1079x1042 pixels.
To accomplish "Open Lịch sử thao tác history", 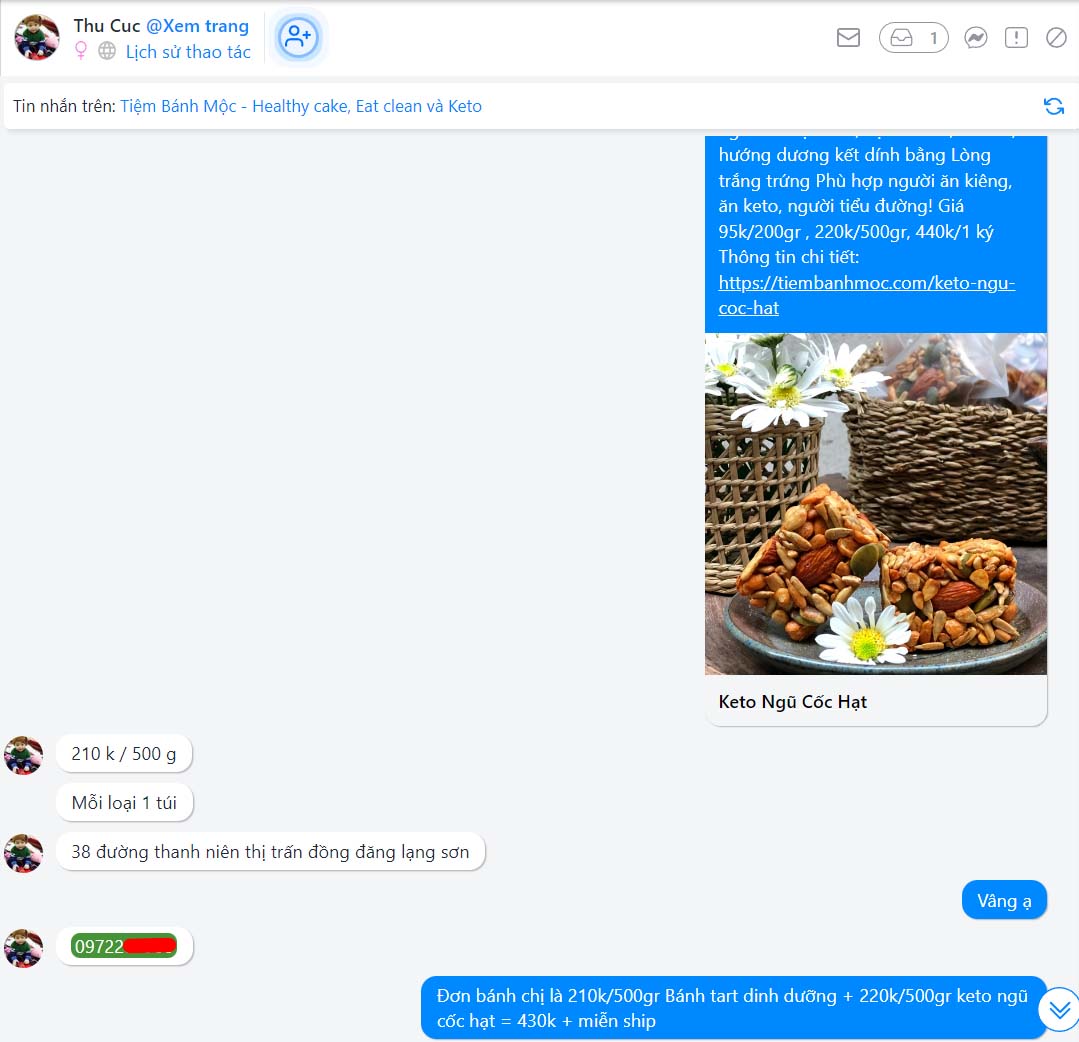I will [188, 52].
